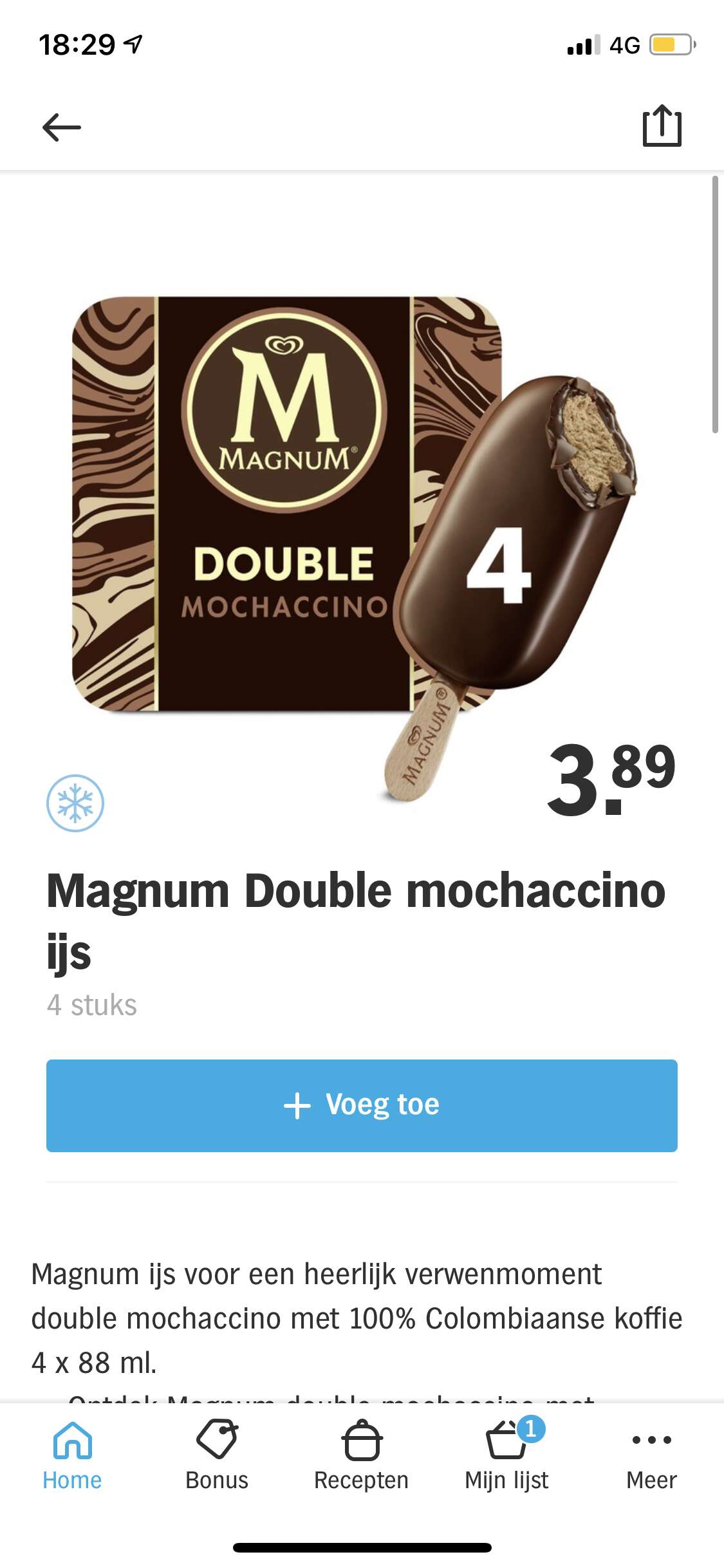
Task: Add product with Voeg toe button
Action: pos(362,1105)
